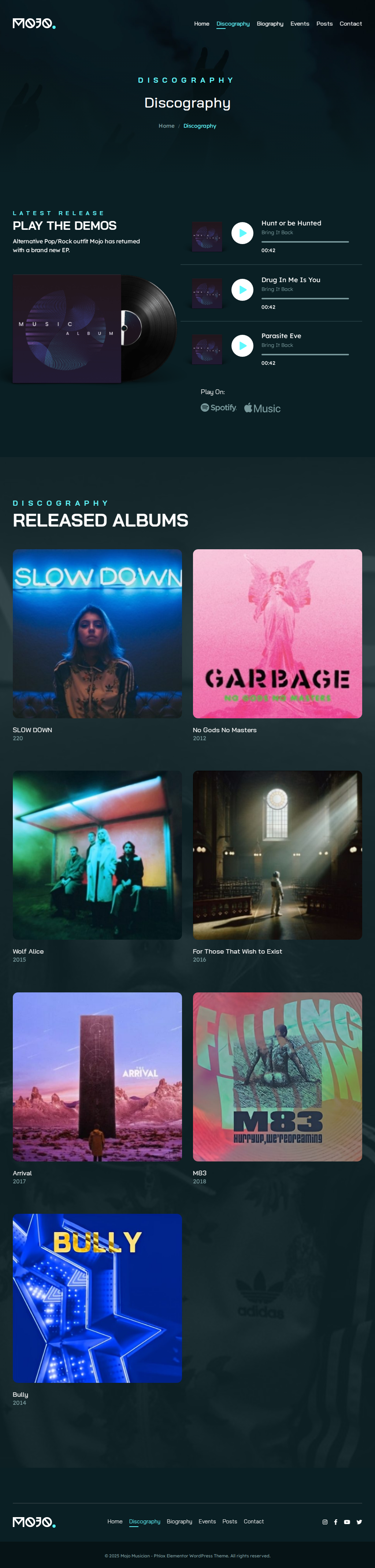Seek the Hunt or be Hunted progress bar
The image size is (375, 1568).
pyautogui.click(x=305, y=242)
